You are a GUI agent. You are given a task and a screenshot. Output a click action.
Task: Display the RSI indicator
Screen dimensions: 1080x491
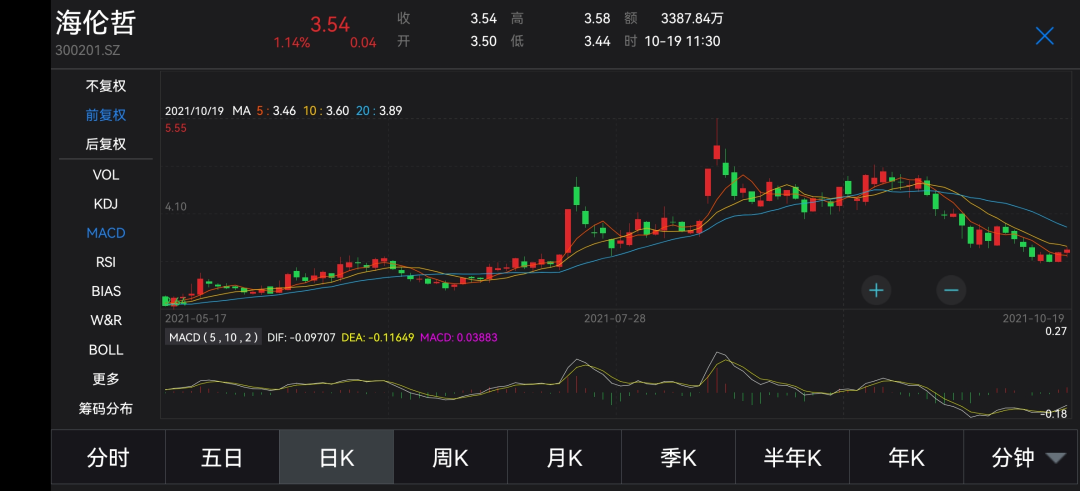click(x=106, y=262)
